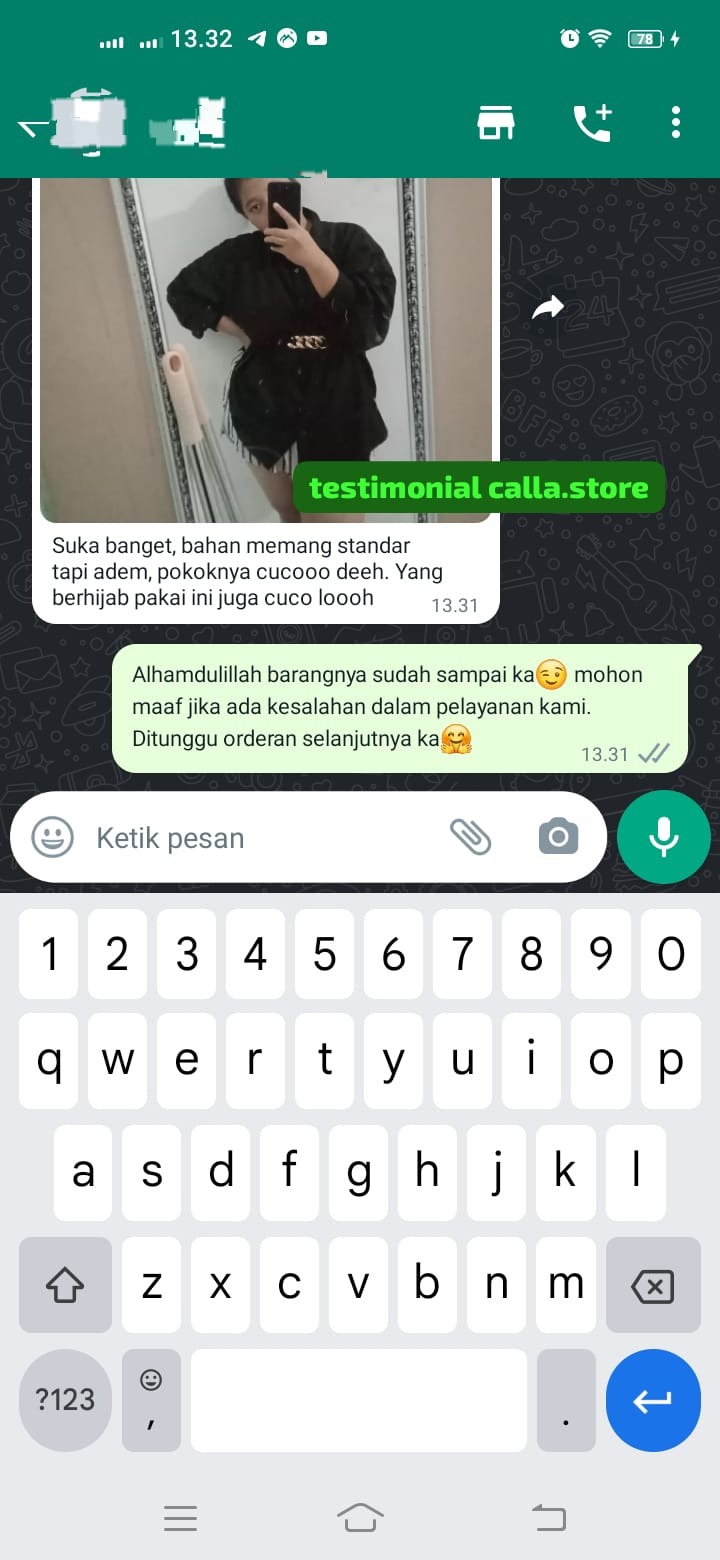
Task: Attach a file with the paperclip
Action: (x=470, y=837)
